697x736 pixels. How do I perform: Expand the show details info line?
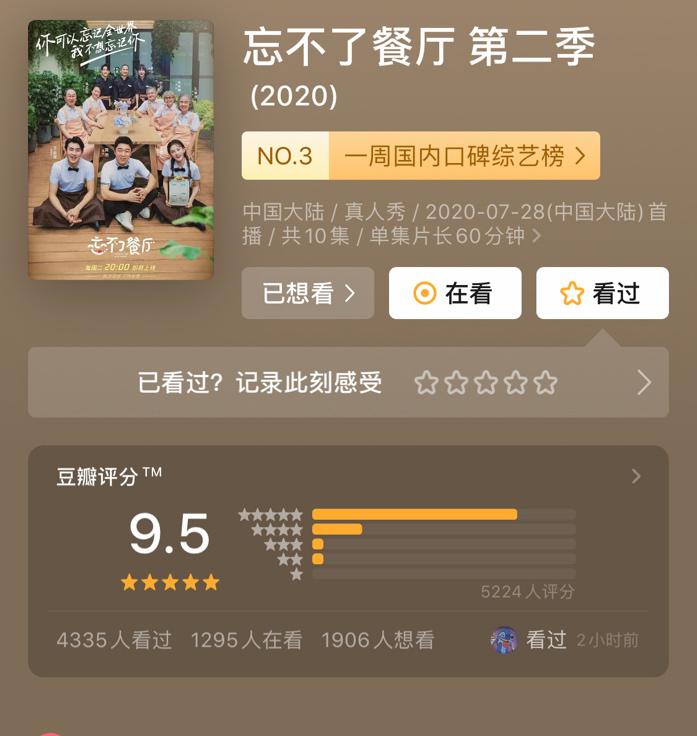537,237
